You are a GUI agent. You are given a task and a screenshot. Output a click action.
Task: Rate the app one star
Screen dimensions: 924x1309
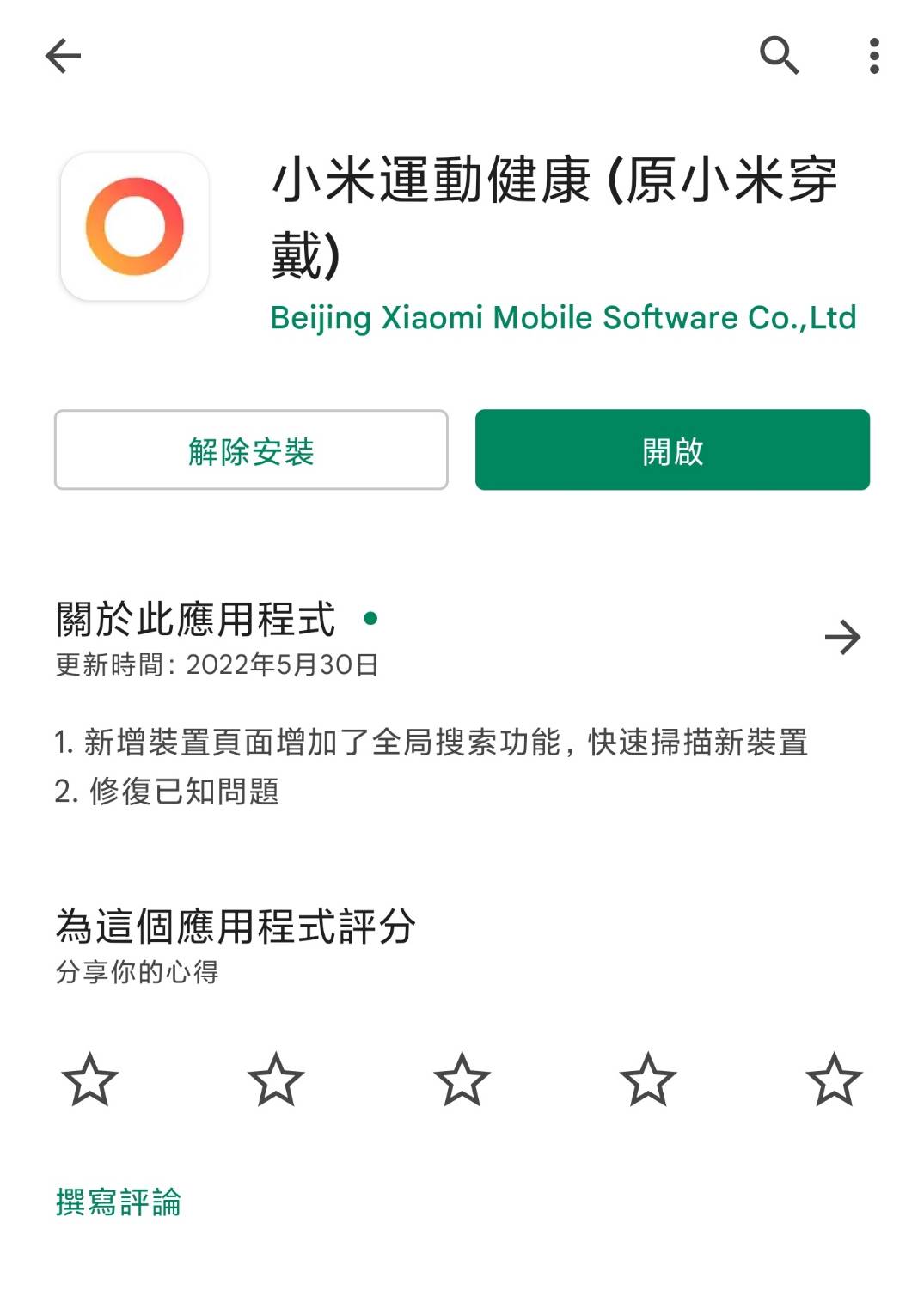[x=89, y=1080]
